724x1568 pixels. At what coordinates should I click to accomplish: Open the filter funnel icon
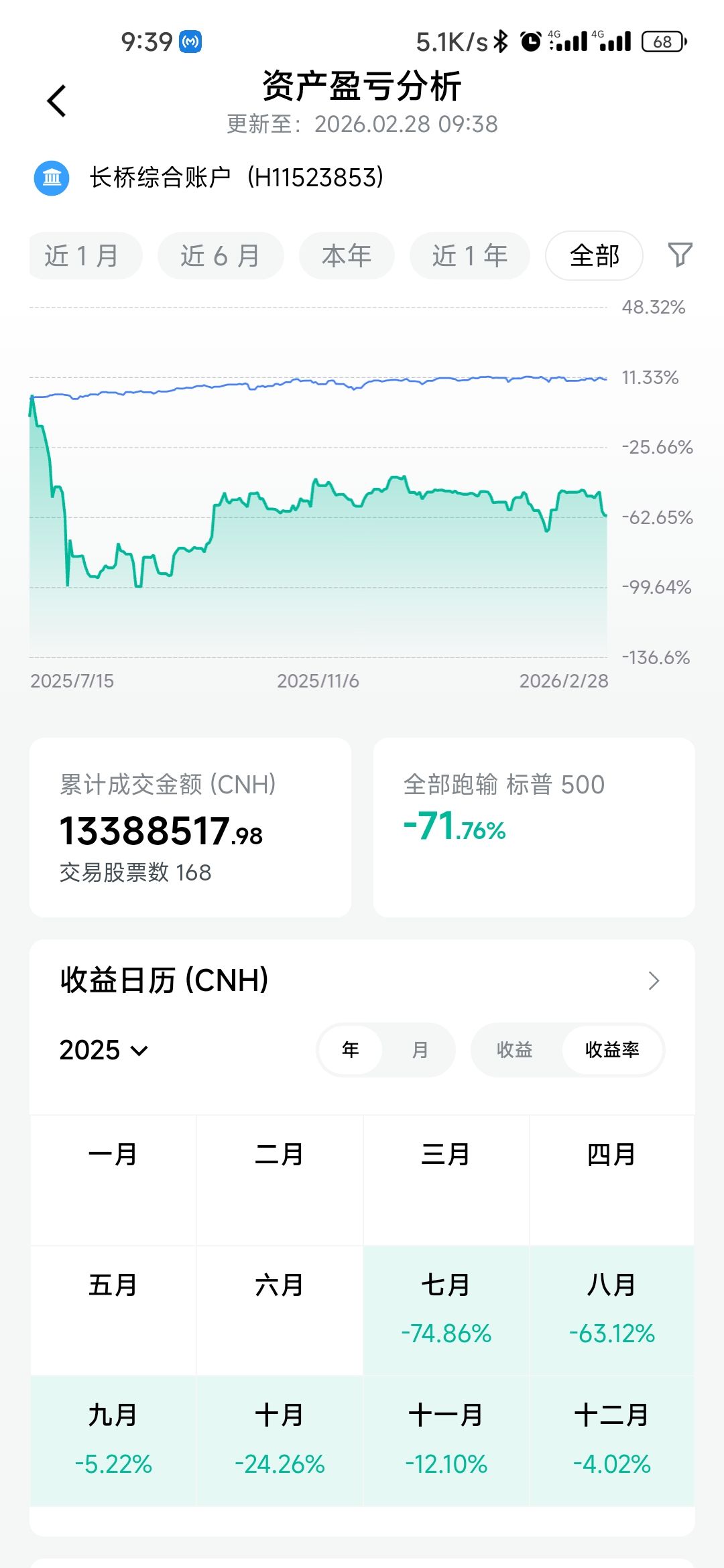679,255
